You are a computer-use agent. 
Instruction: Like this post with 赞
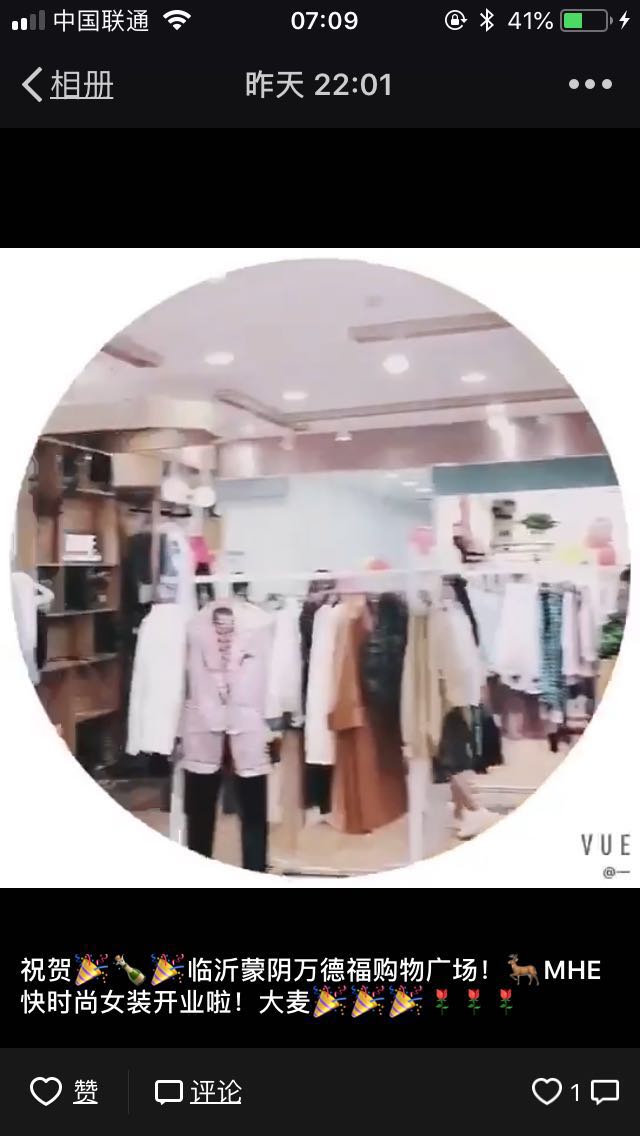coord(65,1091)
